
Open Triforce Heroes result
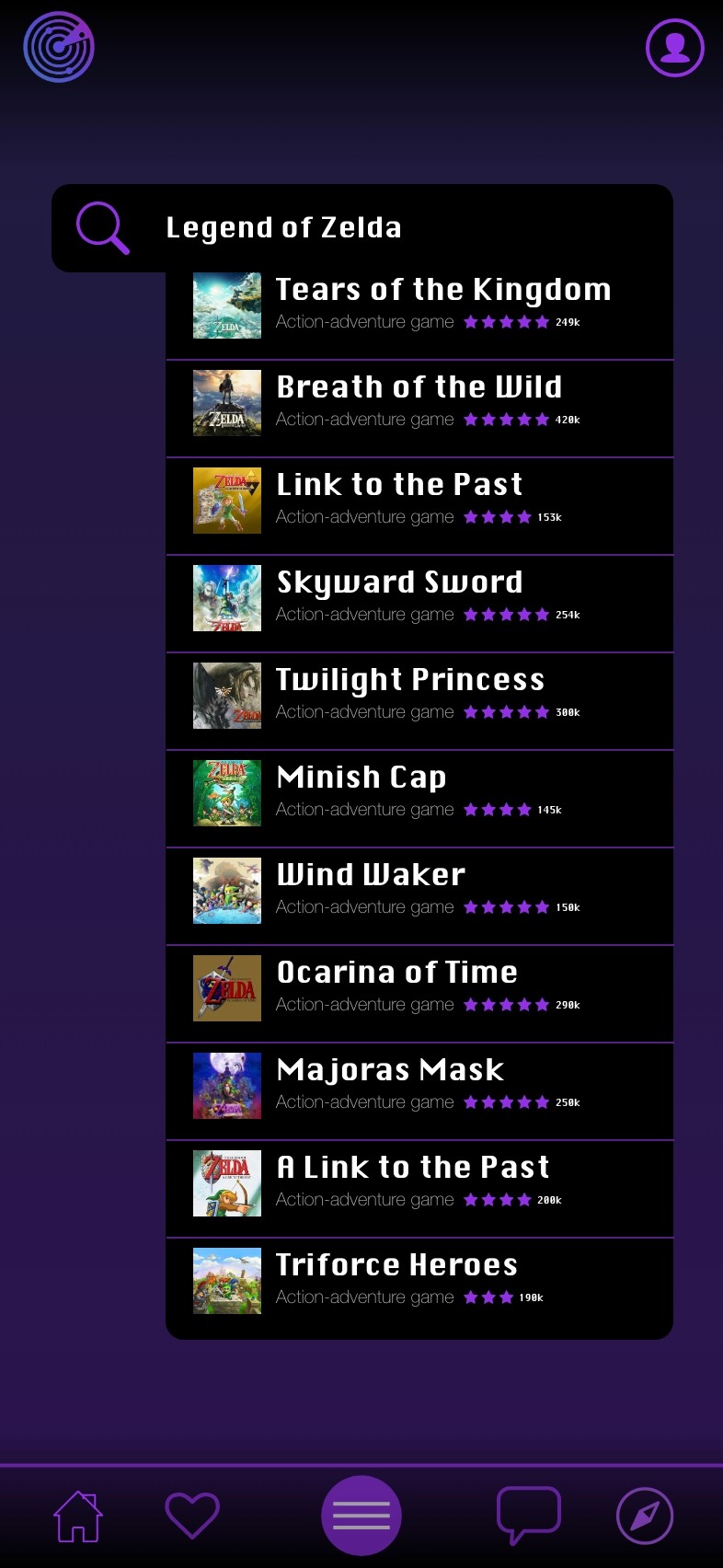[419, 1286]
